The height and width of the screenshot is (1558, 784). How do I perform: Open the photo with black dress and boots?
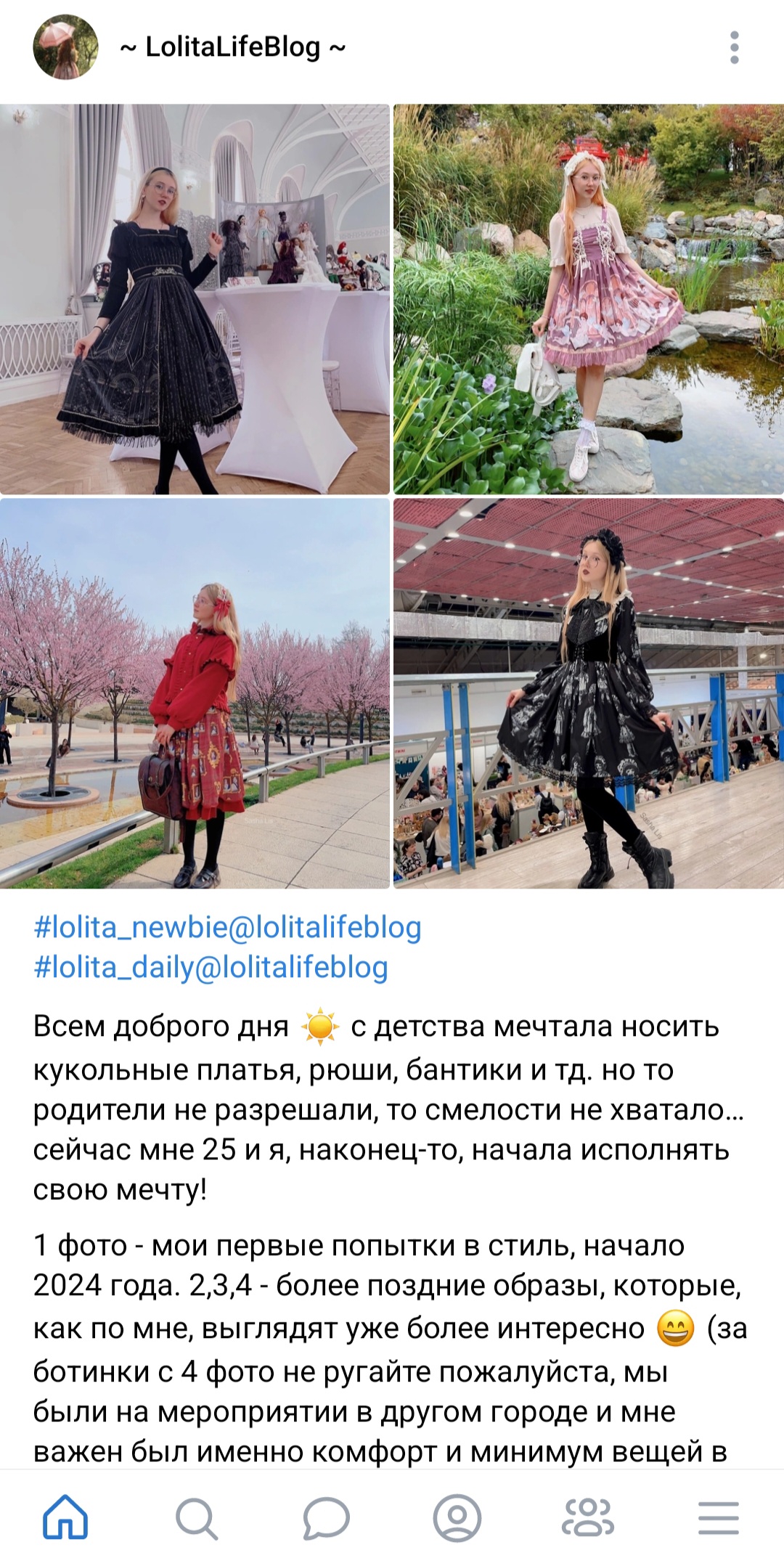click(x=588, y=693)
